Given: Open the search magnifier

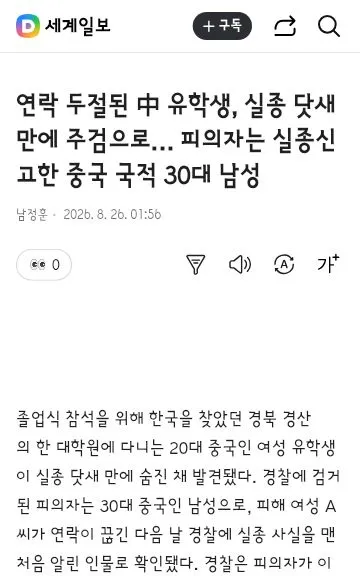Looking at the screenshot, I should pos(328,26).
